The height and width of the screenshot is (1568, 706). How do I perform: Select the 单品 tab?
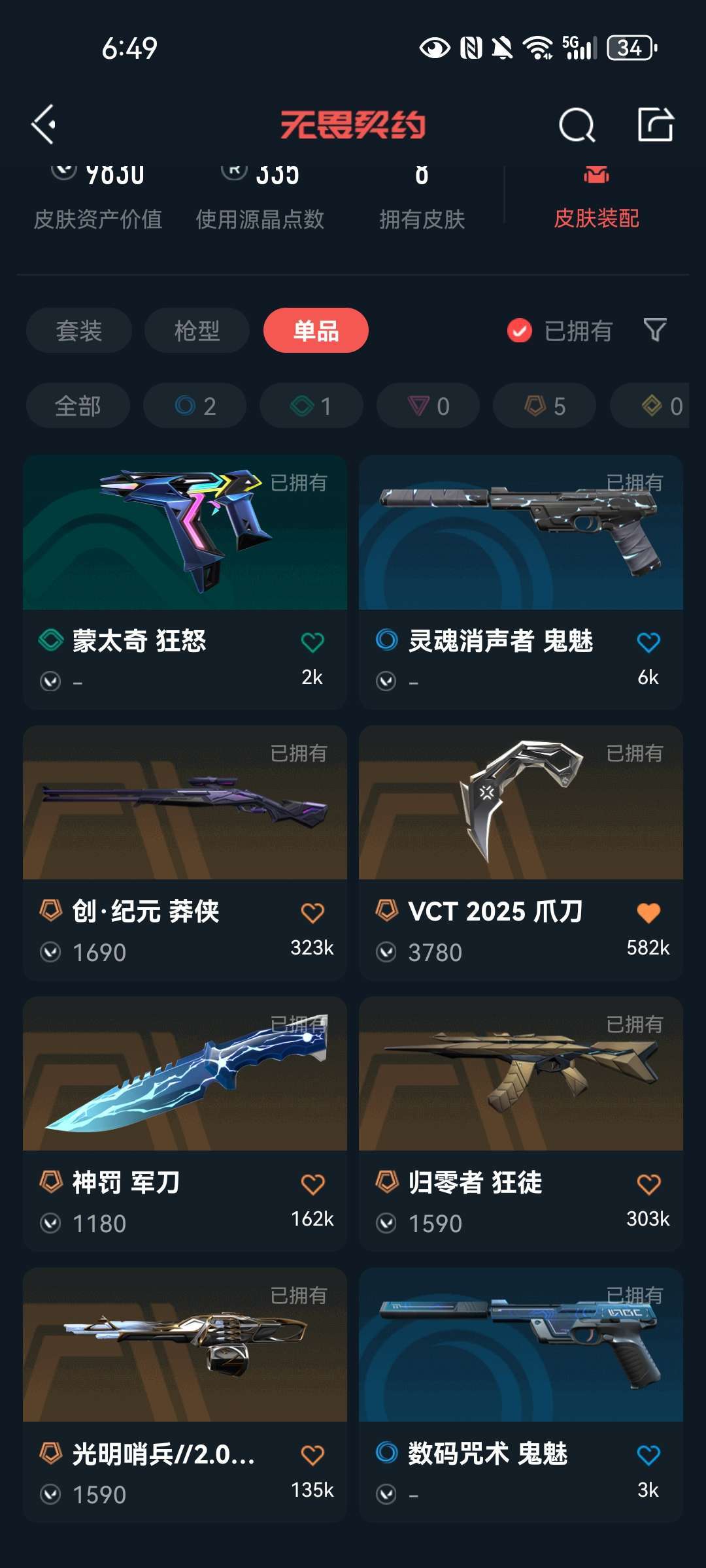[316, 331]
